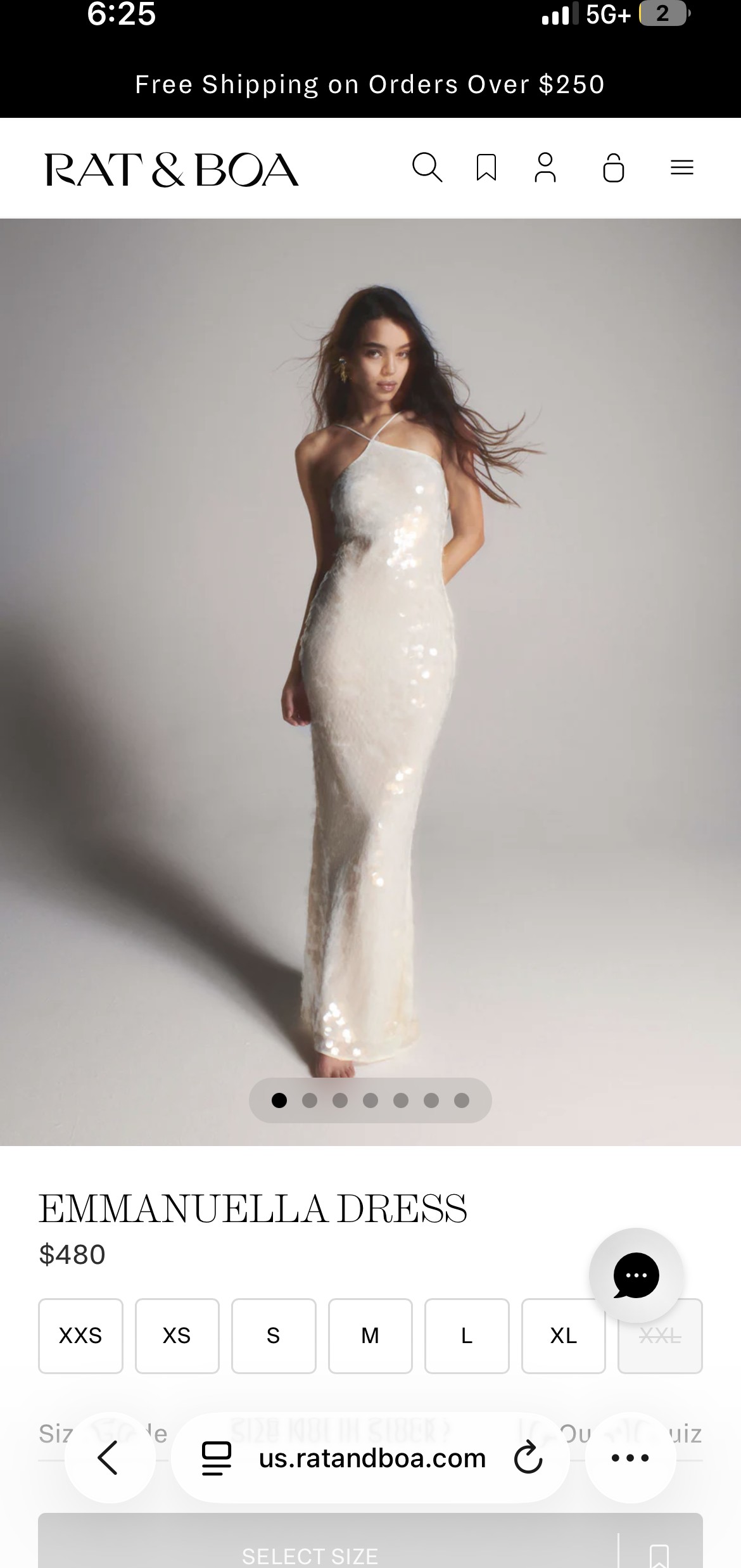Select size XXS
The width and height of the screenshot is (741, 1568).
click(80, 1335)
